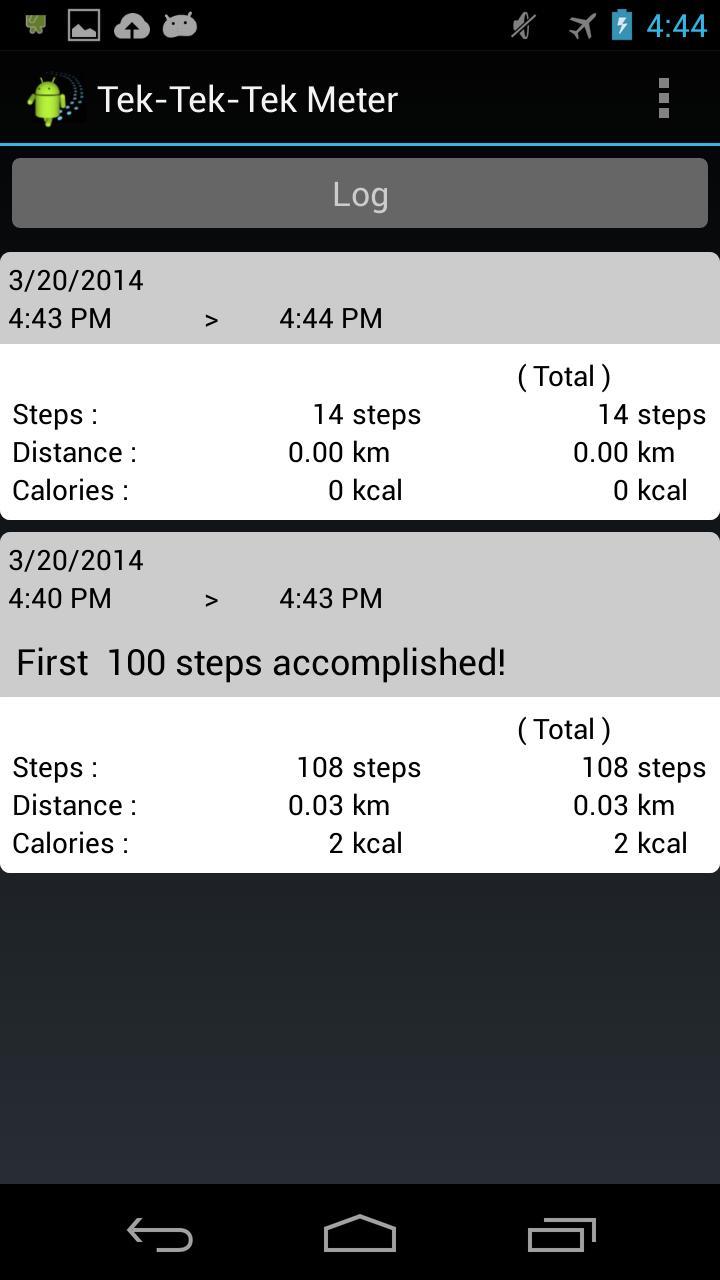720x1280 pixels.
Task: Open the 4:43 PM to 4:44 PM log entry
Action: tap(360, 386)
